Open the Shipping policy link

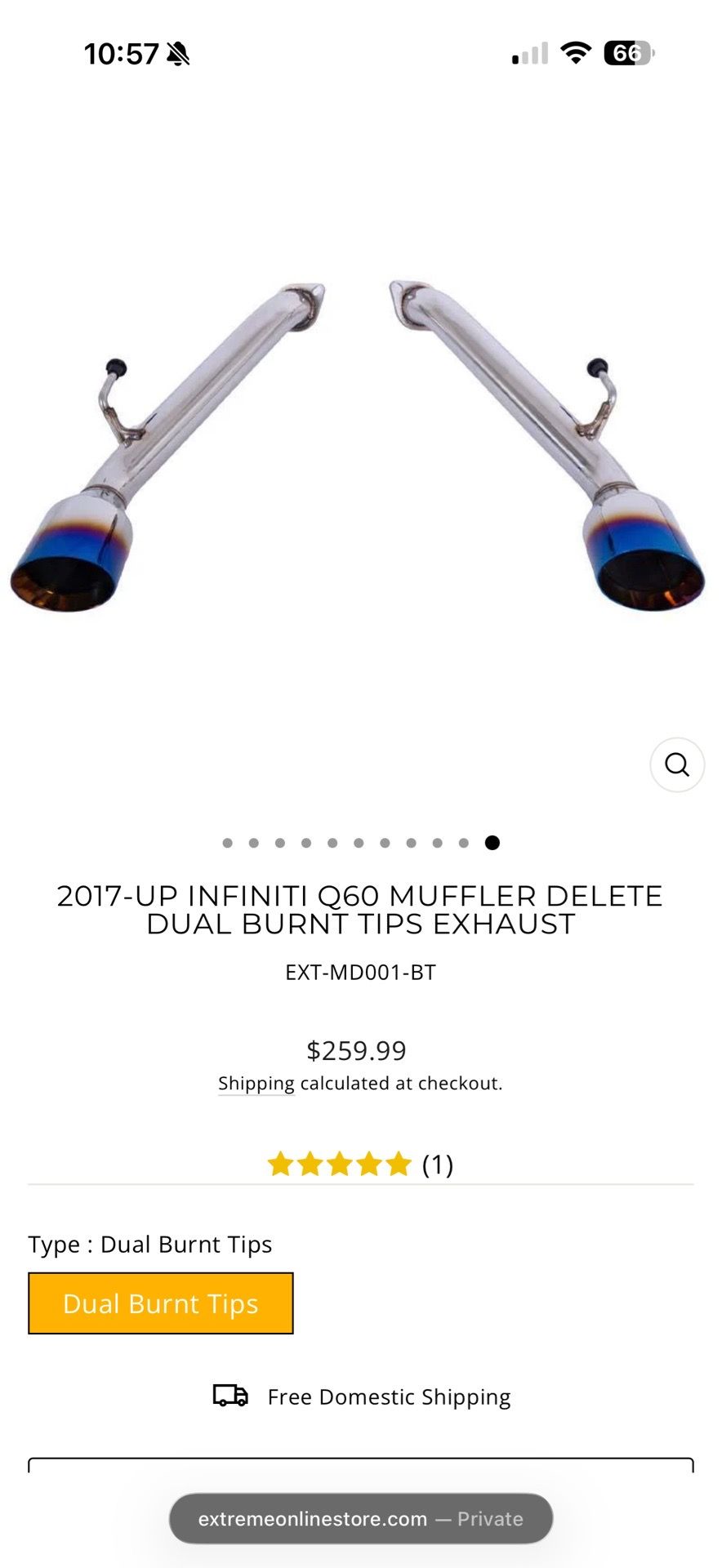click(x=256, y=1083)
